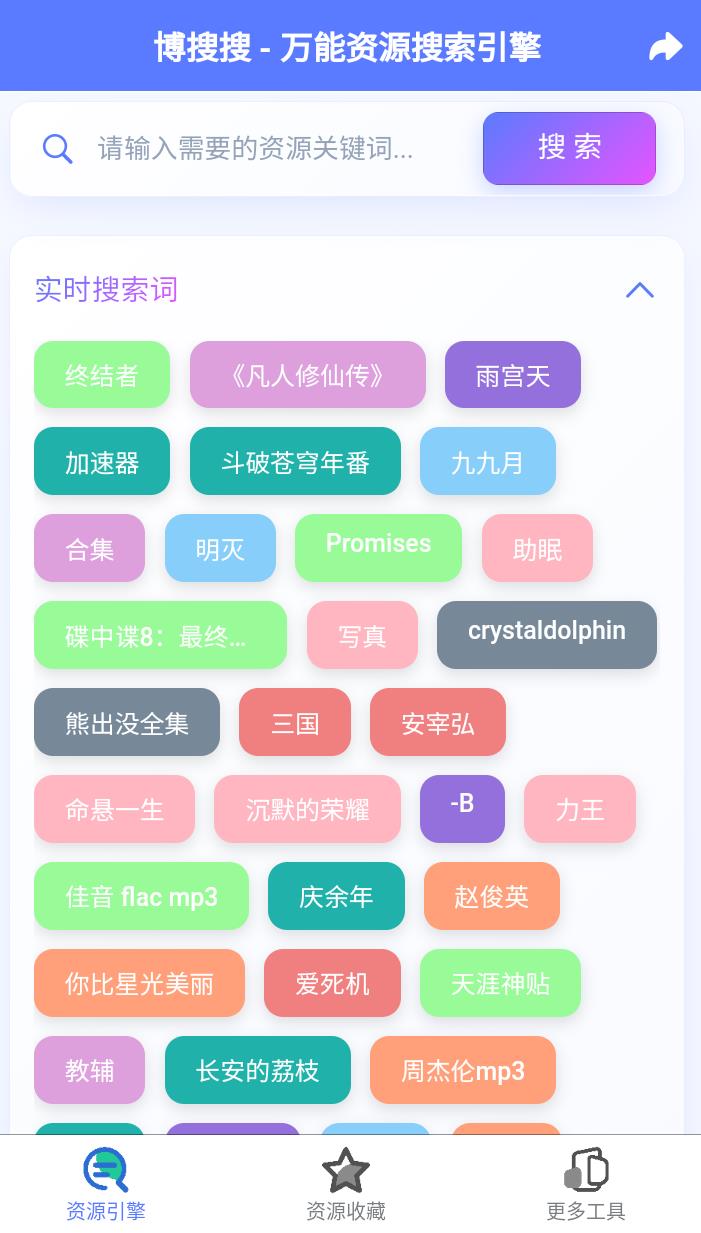Choose the 佳音 flac mp3 chip
This screenshot has height=1233, width=701.
tap(141, 896)
